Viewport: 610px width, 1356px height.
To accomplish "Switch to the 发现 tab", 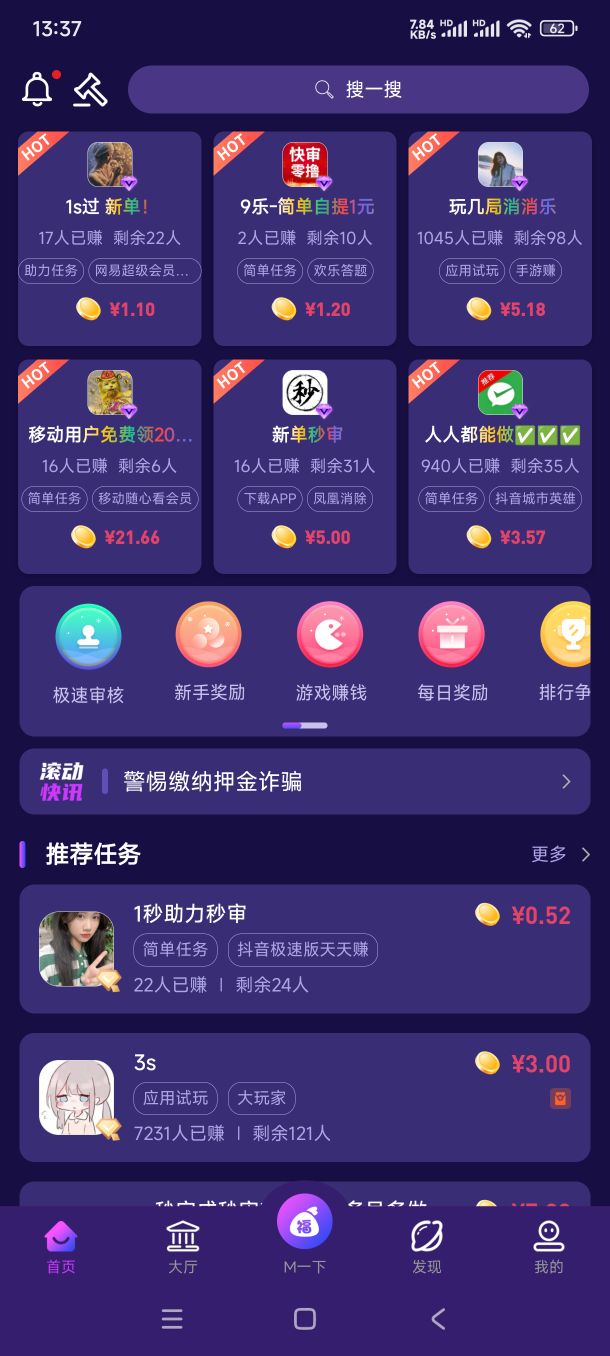I will 427,1247.
